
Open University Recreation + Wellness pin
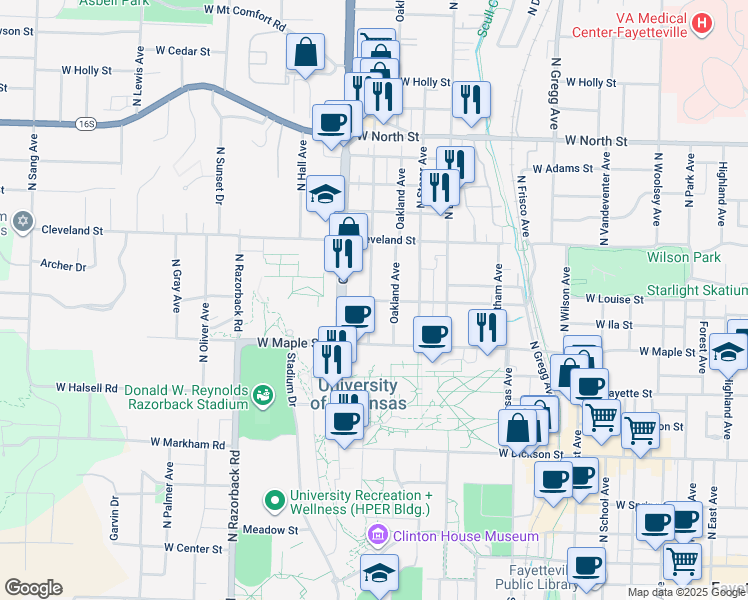pyautogui.click(x=275, y=501)
